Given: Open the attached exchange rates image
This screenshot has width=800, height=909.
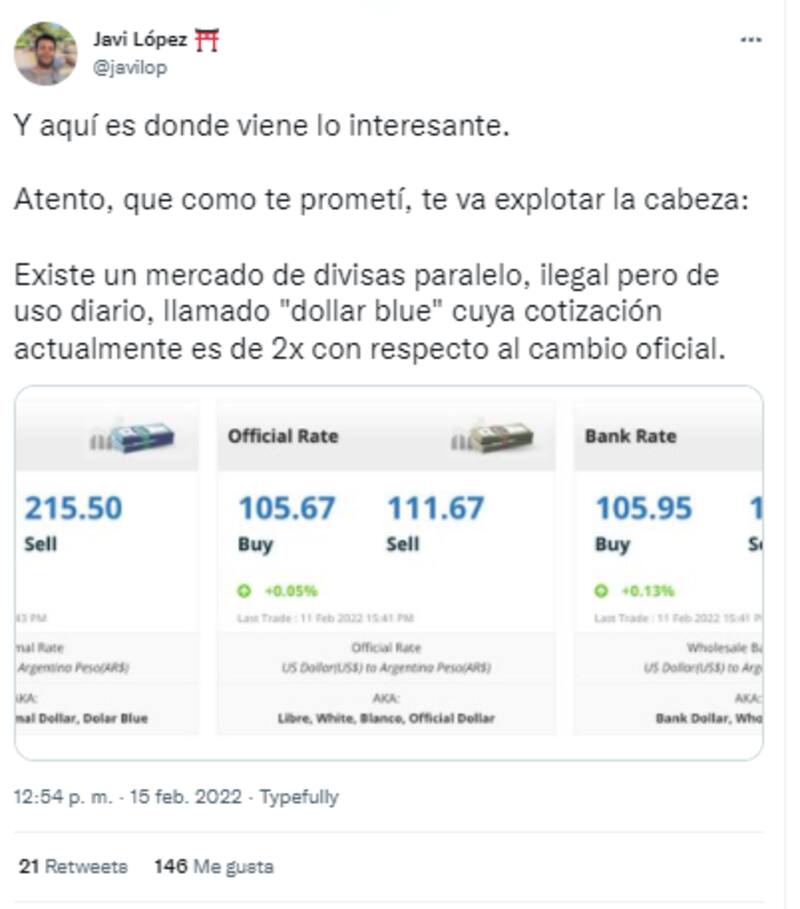Looking at the screenshot, I should (388, 572).
